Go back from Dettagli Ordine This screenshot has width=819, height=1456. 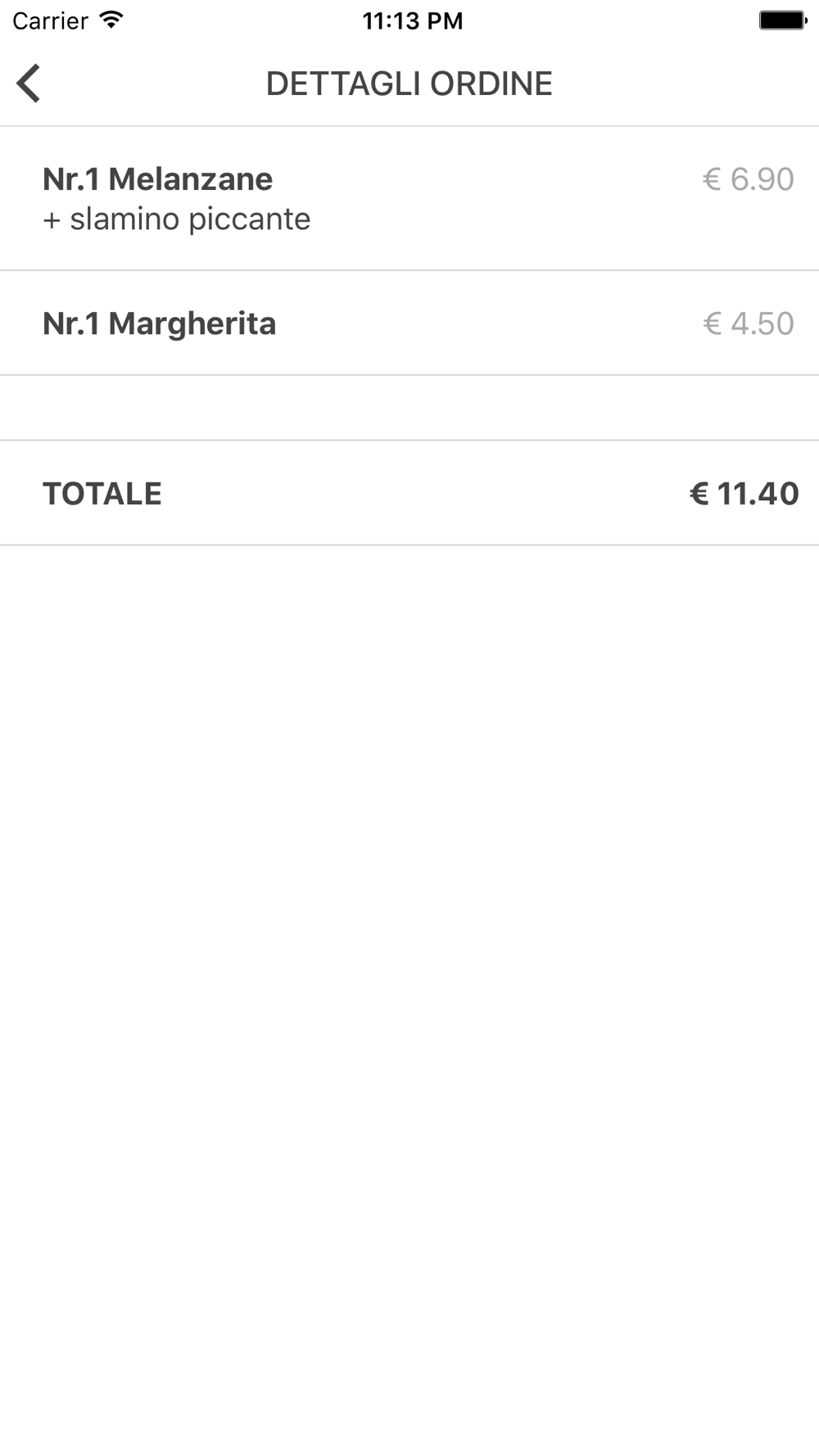29,84
